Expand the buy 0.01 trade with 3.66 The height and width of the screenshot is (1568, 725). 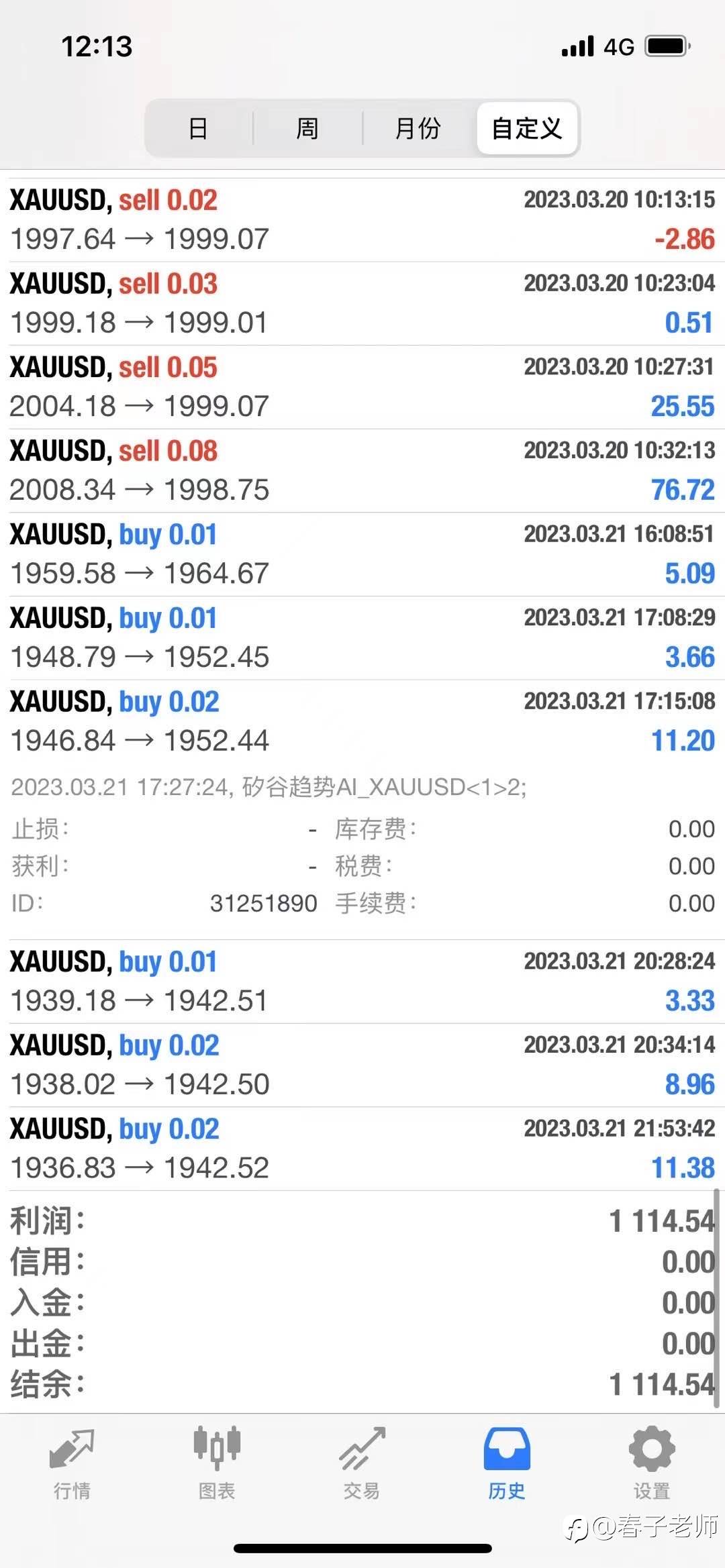[362, 638]
